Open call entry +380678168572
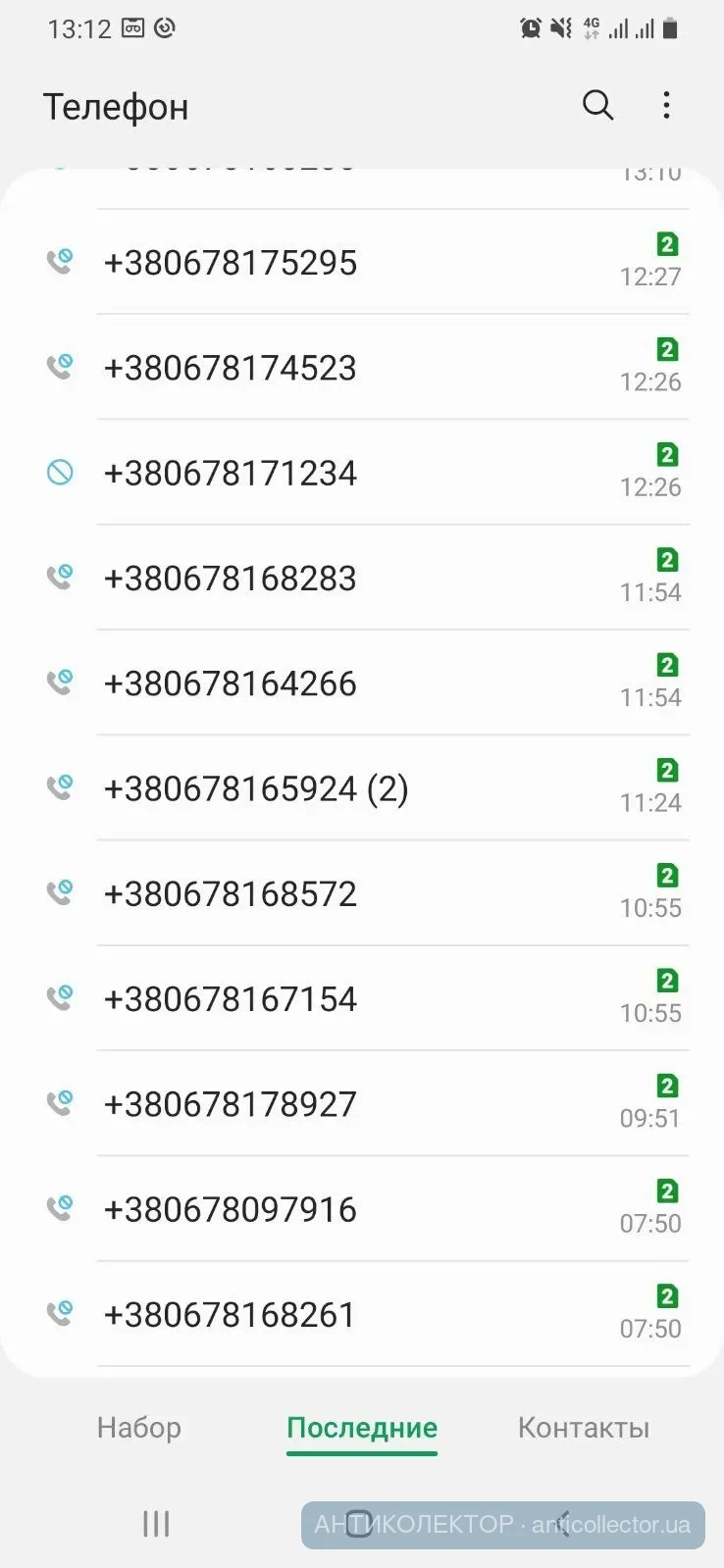The width and height of the screenshot is (724, 1568). click(231, 893)
